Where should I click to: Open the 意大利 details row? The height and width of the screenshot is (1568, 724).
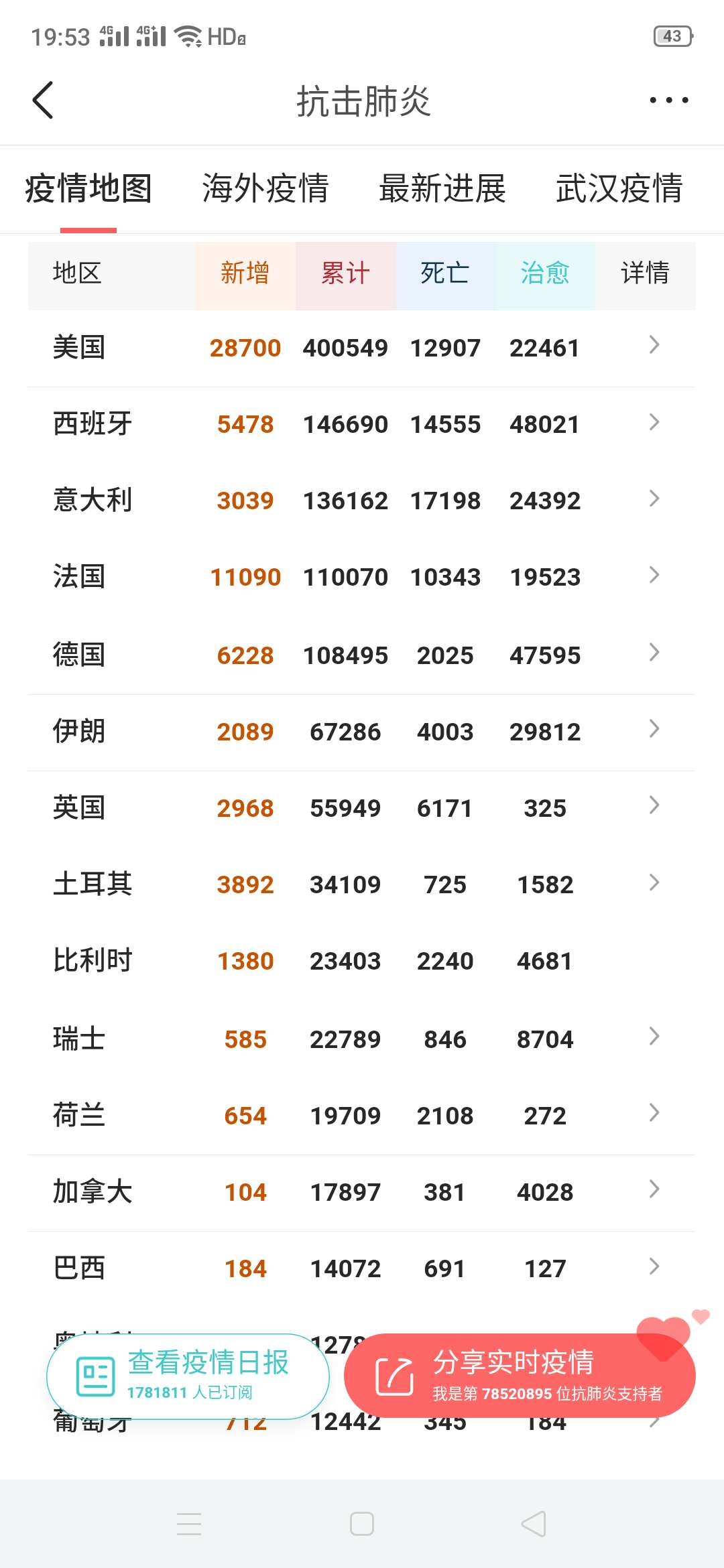pyautogui.click(x=654, y=499)
